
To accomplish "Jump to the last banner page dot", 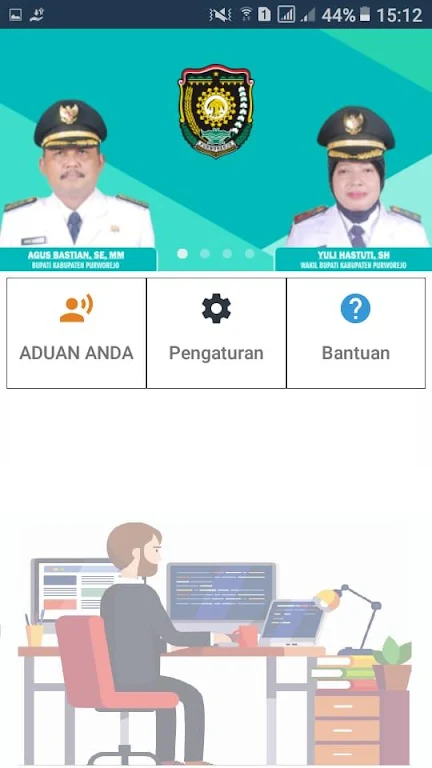I will click(250, 253).
